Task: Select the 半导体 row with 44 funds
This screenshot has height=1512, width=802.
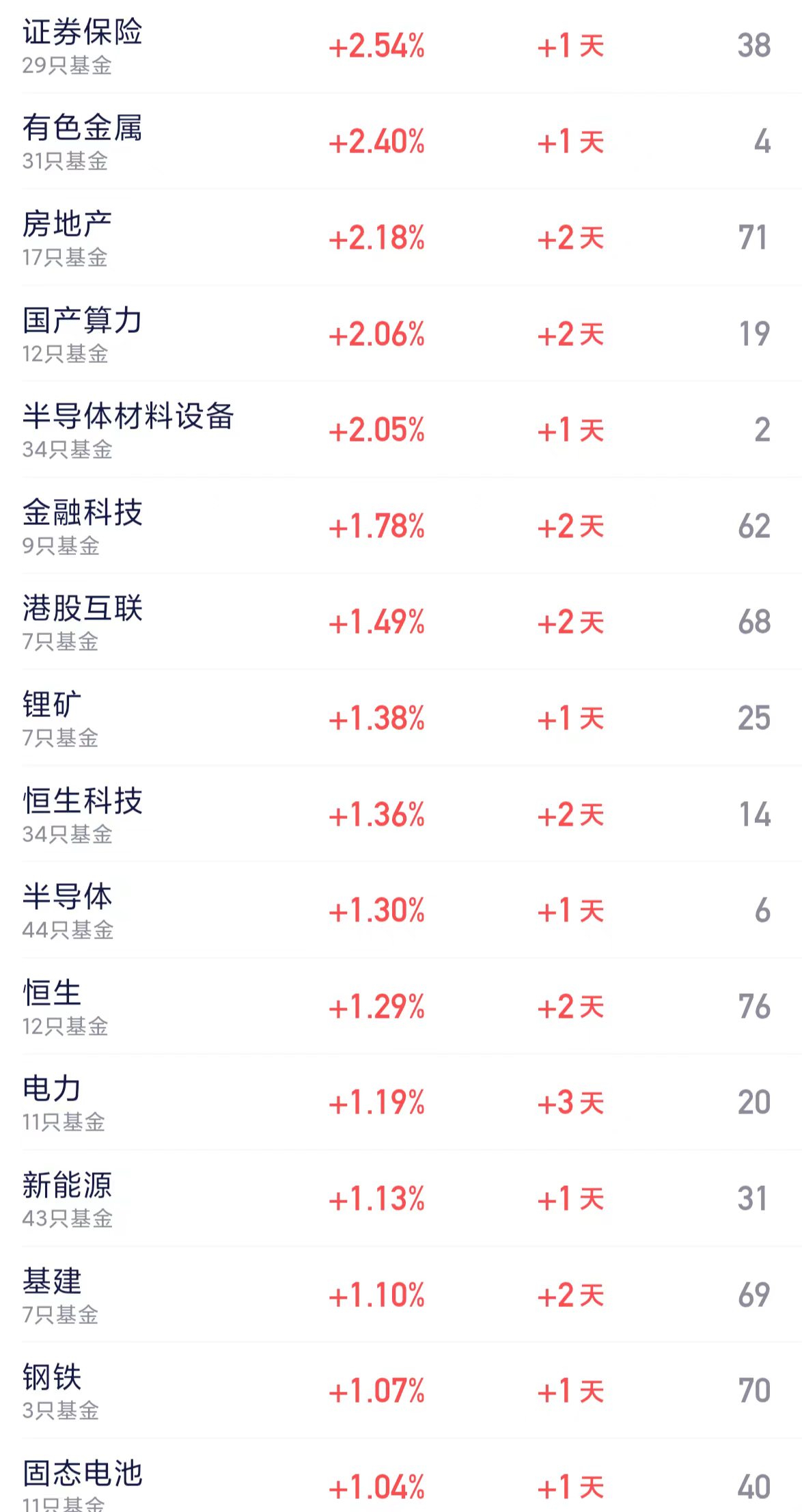Action: click(x=401, y=910)
